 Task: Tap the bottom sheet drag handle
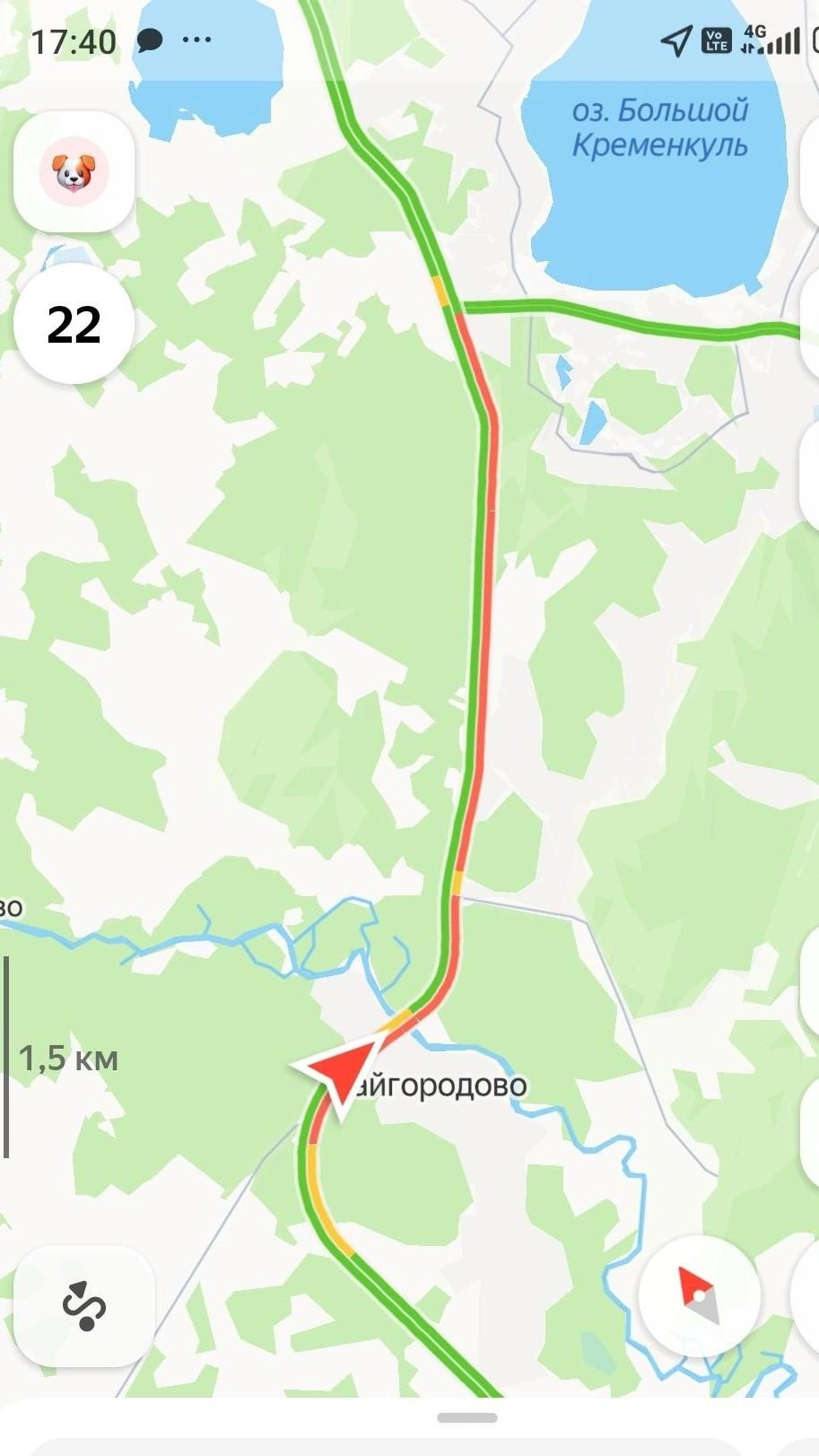tap(467, 1417)
